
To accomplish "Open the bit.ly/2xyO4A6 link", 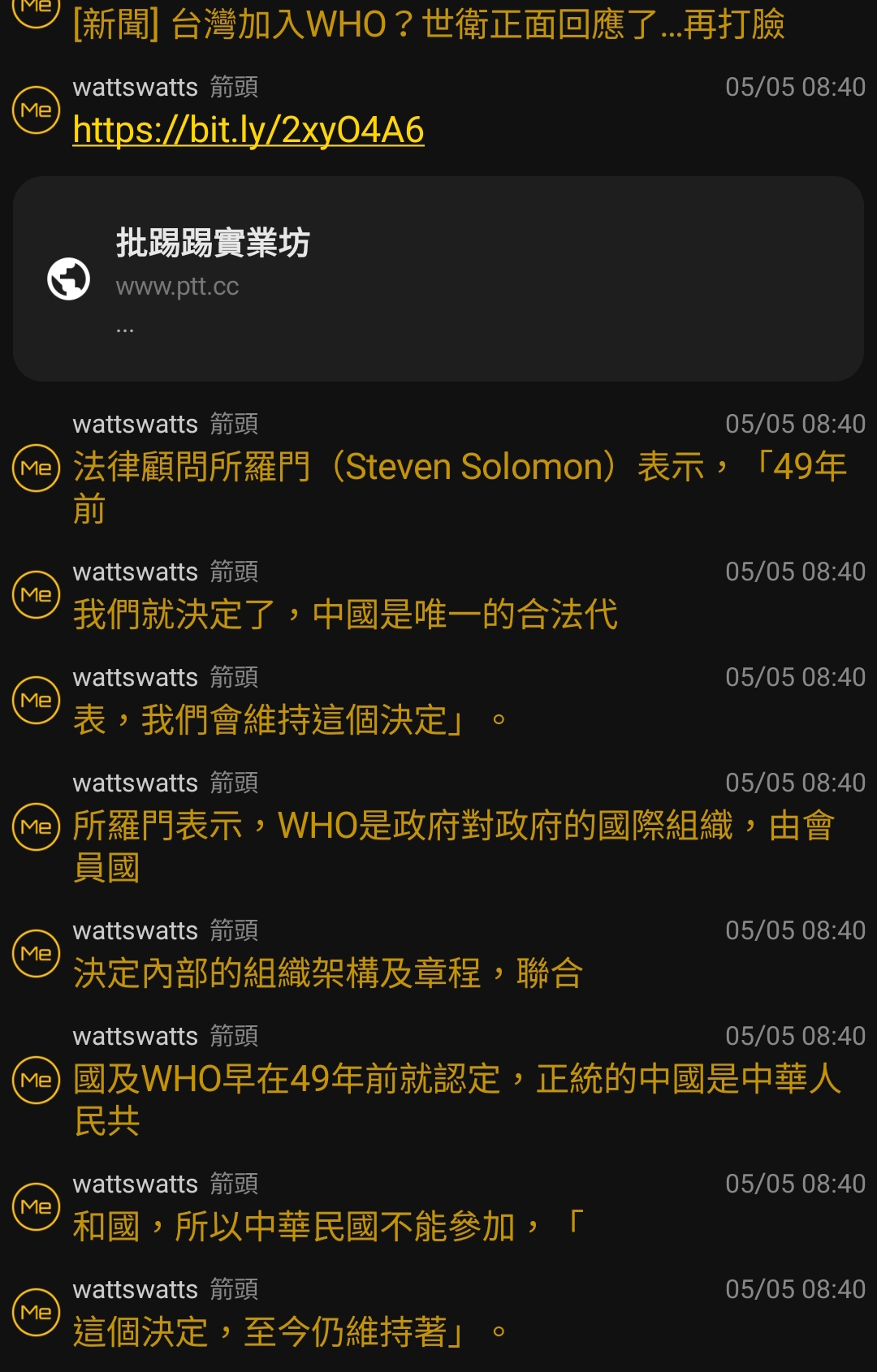I will (248, 131).
